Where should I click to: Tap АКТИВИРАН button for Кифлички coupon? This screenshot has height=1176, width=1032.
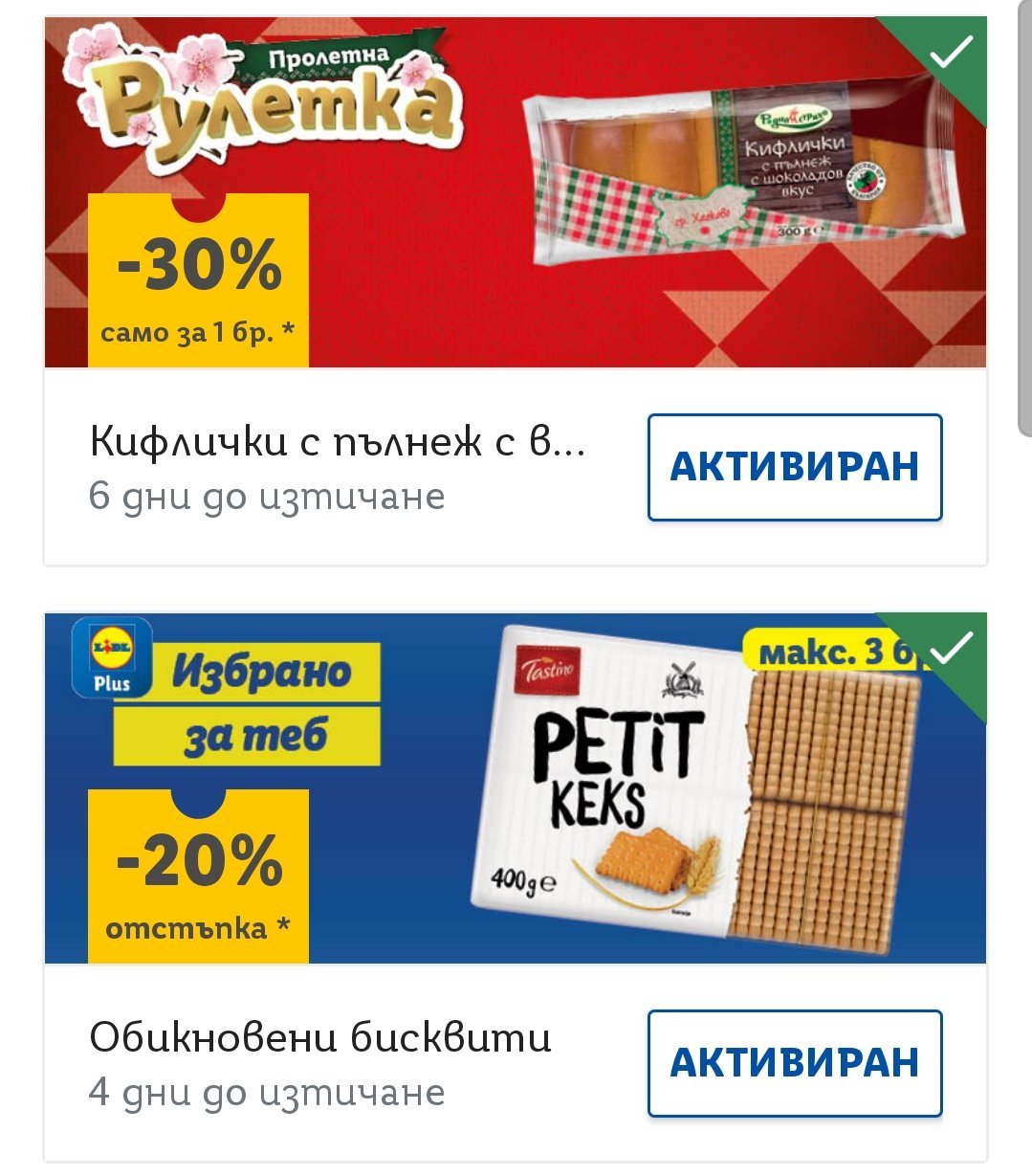coord(795,467)
